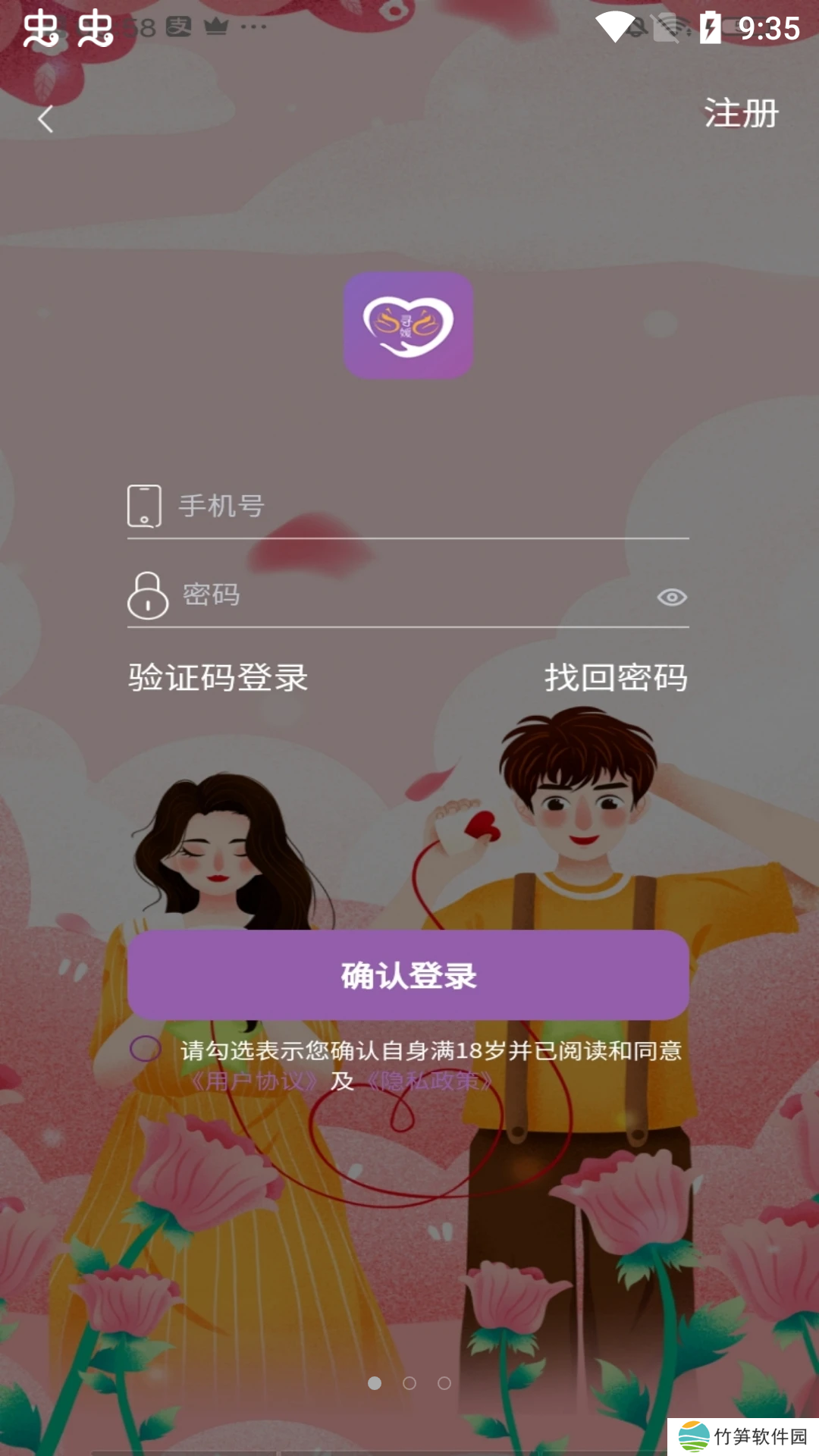The image size is (819, 1456).
Task: Focus the 密码 password field
Action: coord(409,595)
